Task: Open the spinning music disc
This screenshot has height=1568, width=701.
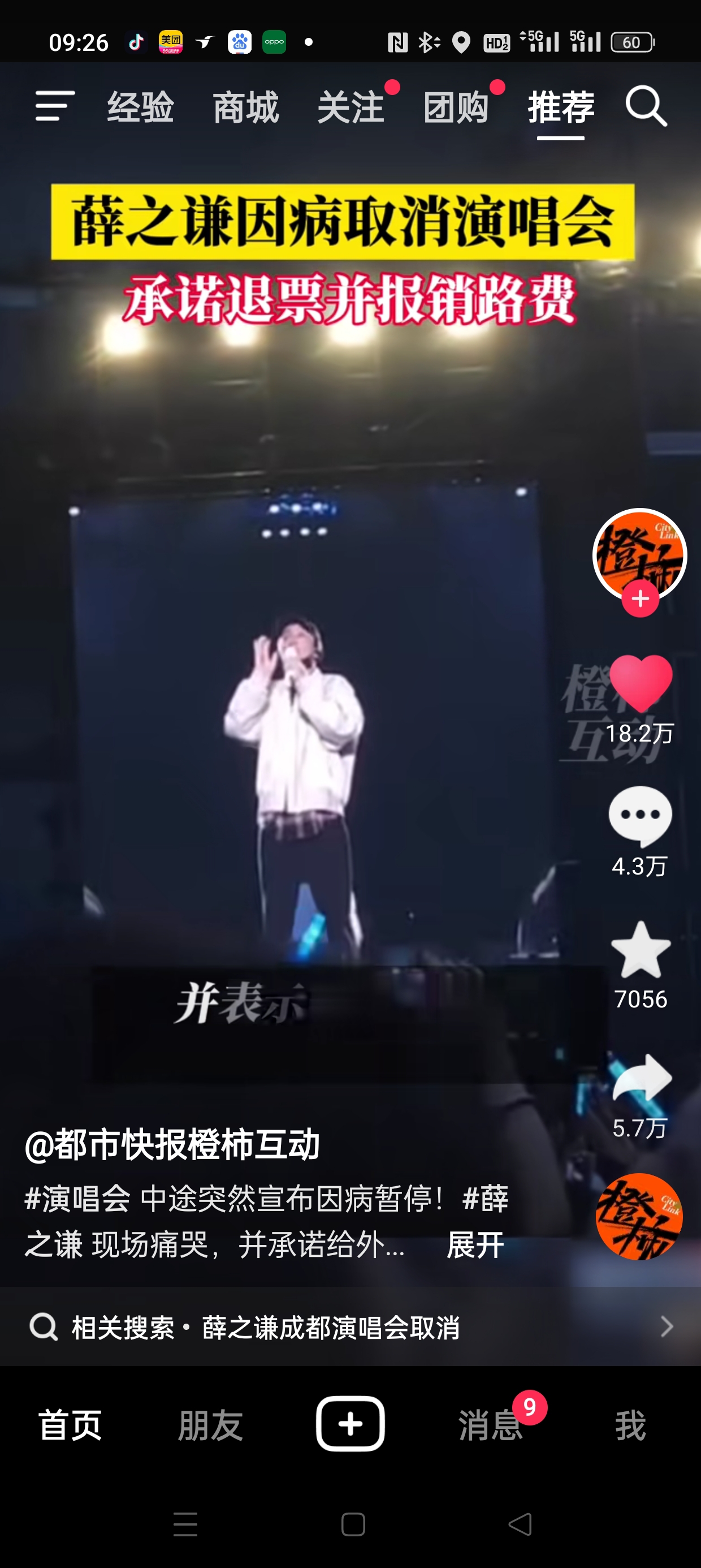Action: tap(639, 1217)
